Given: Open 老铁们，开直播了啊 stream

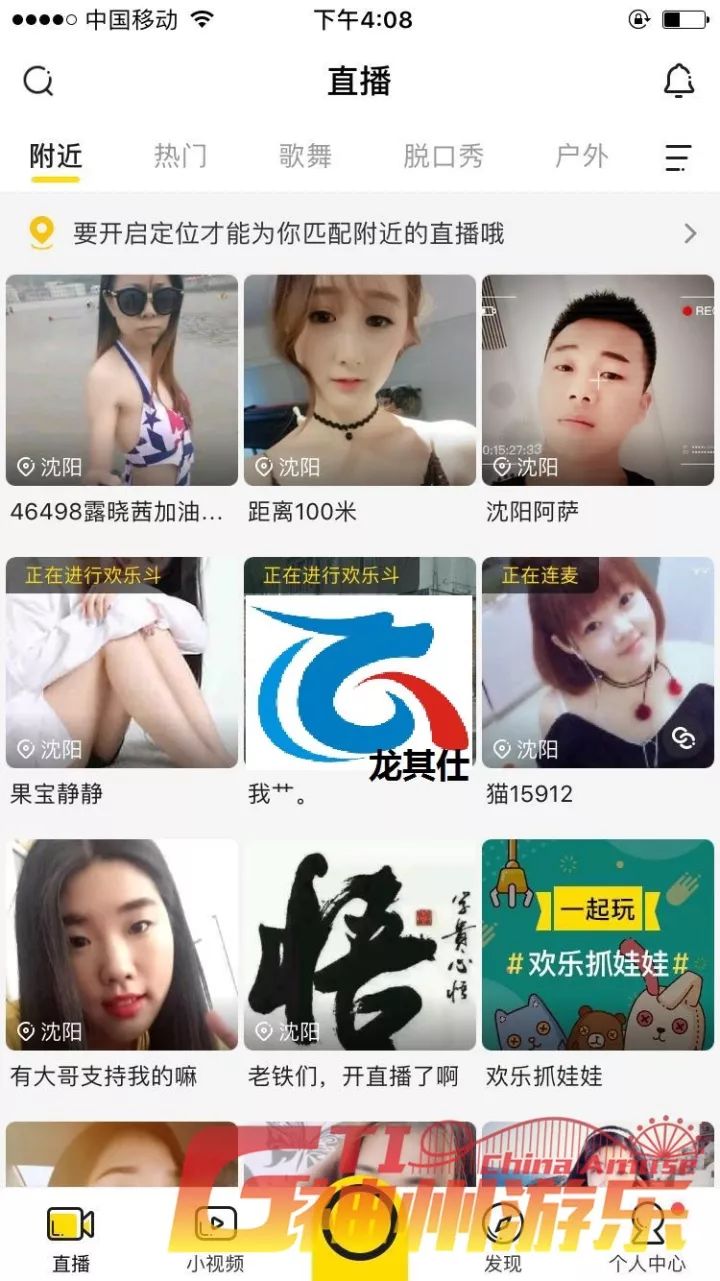Looking at the screenshot, I should [359, 945].
